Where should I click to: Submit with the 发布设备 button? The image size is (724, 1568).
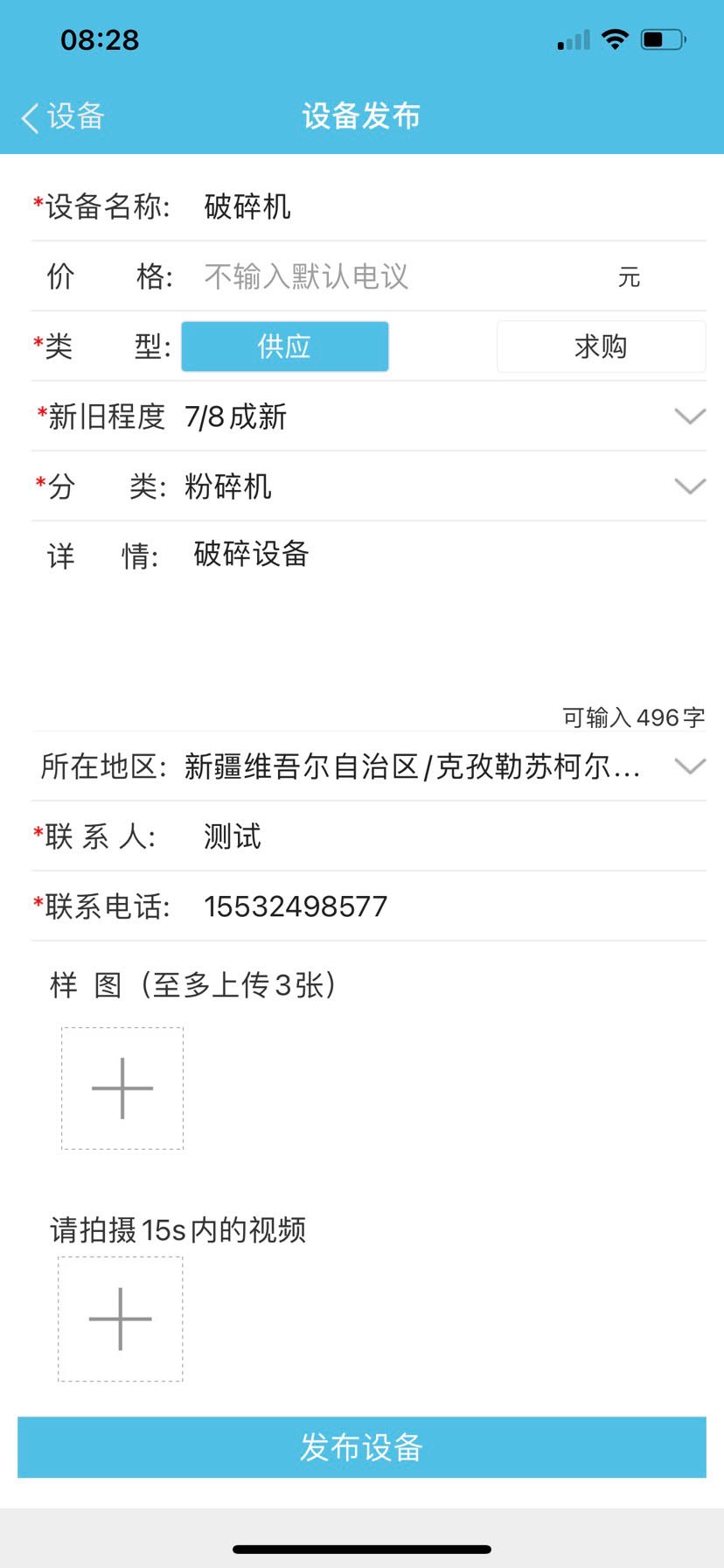click(x=362, y=1447)
